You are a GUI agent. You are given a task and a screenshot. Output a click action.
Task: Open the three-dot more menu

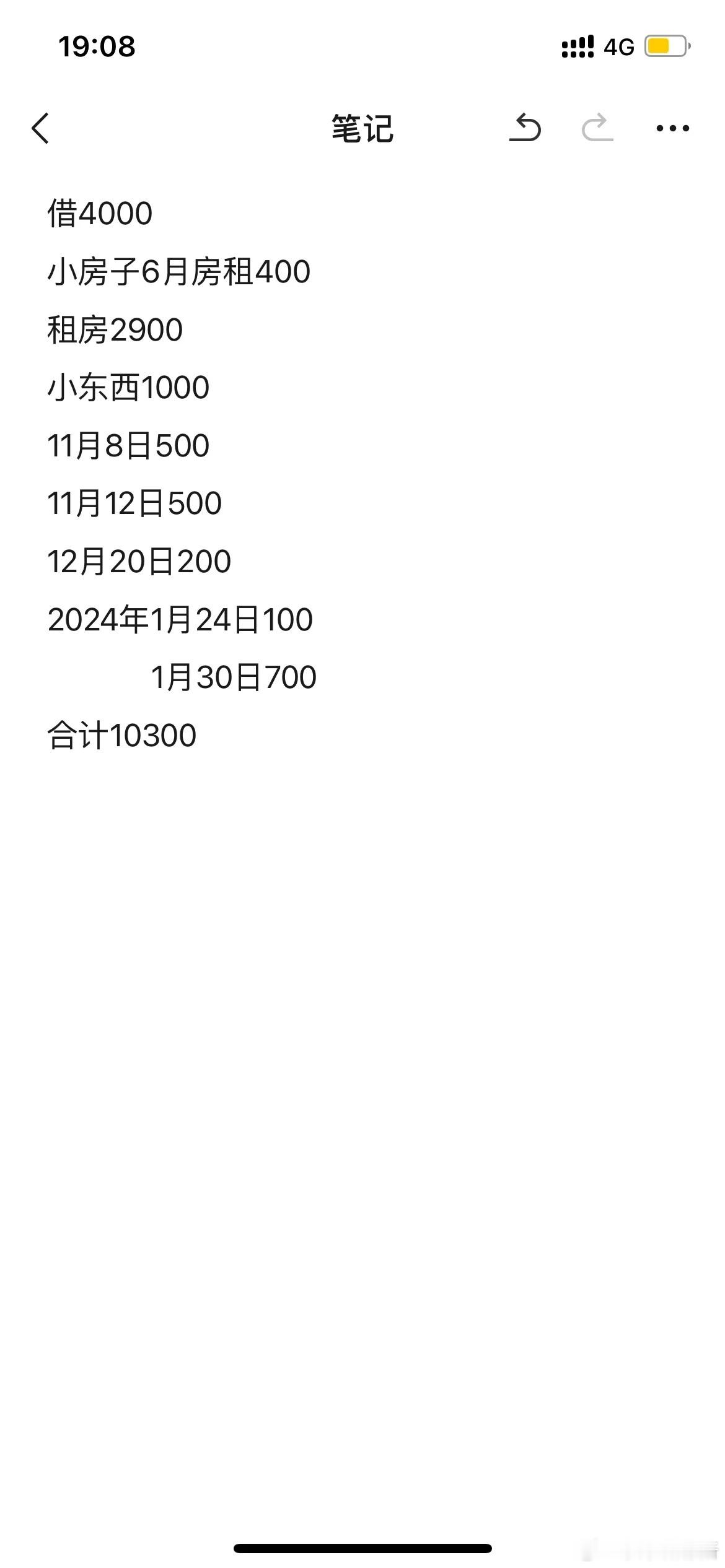pos(673,128)
